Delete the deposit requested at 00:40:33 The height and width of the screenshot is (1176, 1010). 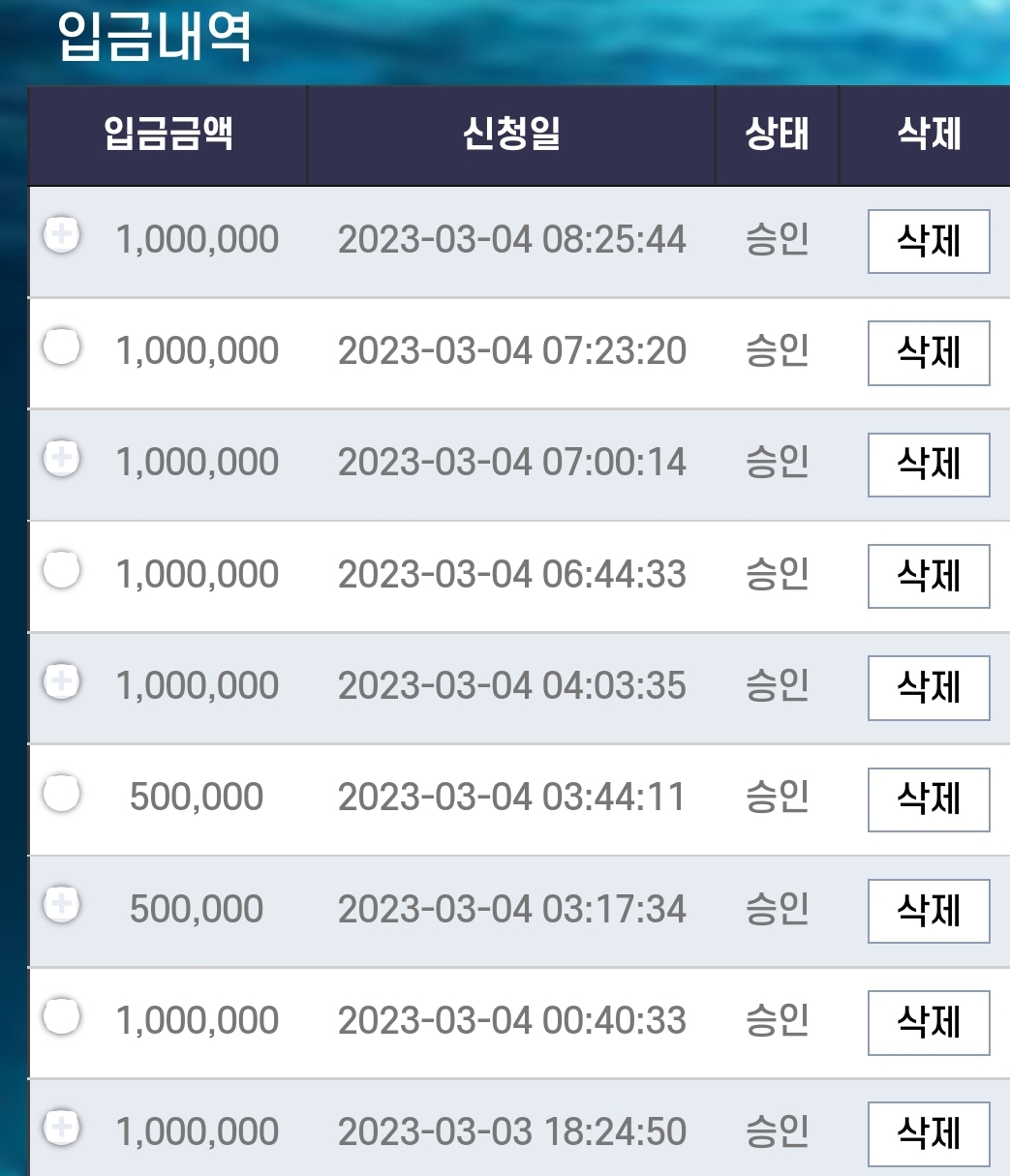[x=929, y=1022]
